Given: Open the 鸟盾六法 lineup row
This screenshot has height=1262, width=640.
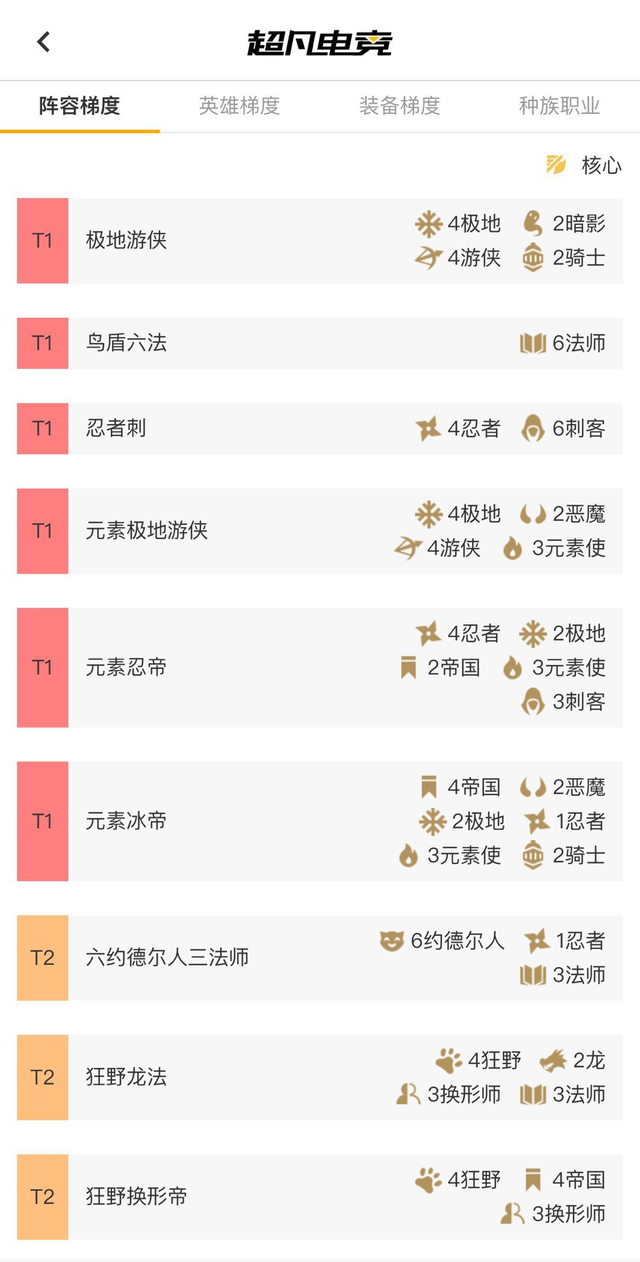Looking at the screenshot, I should tap(320, 343).
